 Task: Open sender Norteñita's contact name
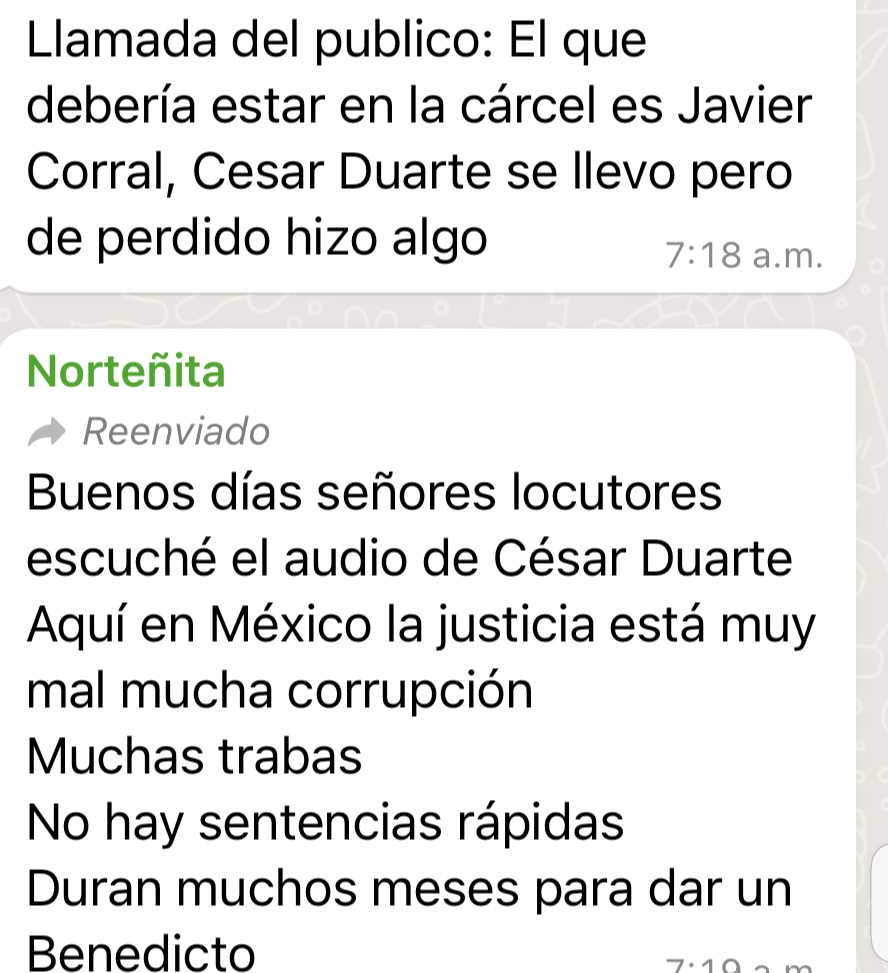pyautogui.click(x=127, y=372)
